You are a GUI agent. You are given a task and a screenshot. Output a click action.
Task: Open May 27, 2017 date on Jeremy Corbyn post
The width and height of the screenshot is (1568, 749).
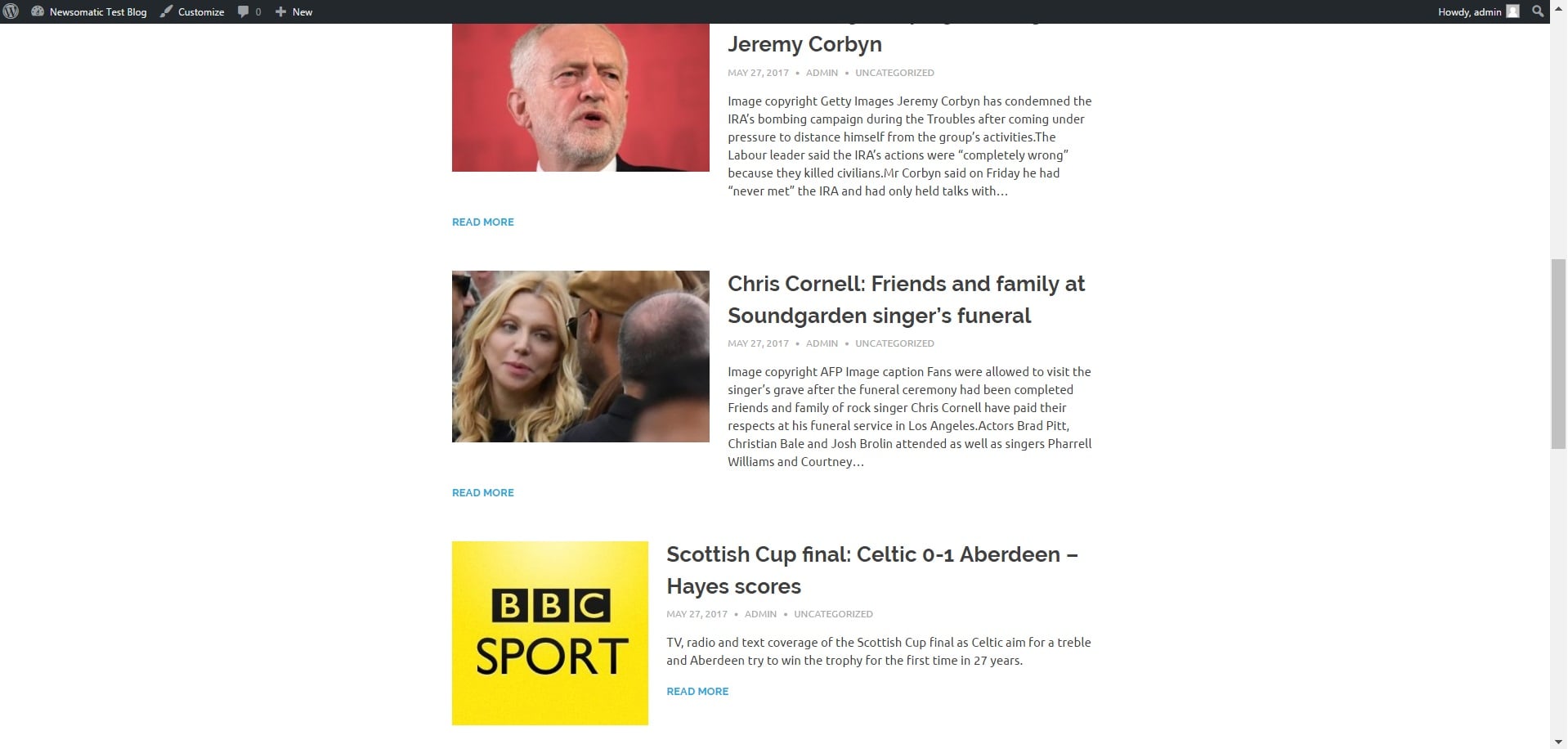[758, 73]
